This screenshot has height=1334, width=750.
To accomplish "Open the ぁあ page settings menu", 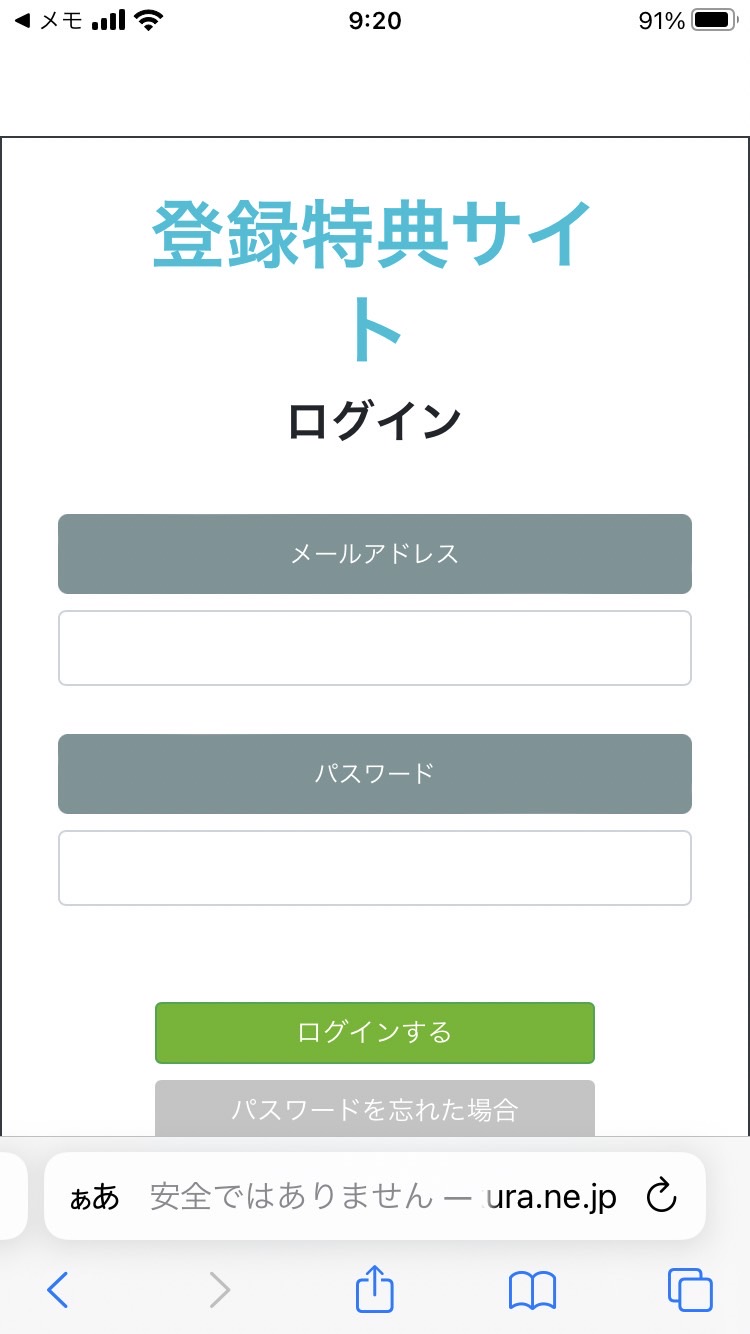I will pos(94,1197).
